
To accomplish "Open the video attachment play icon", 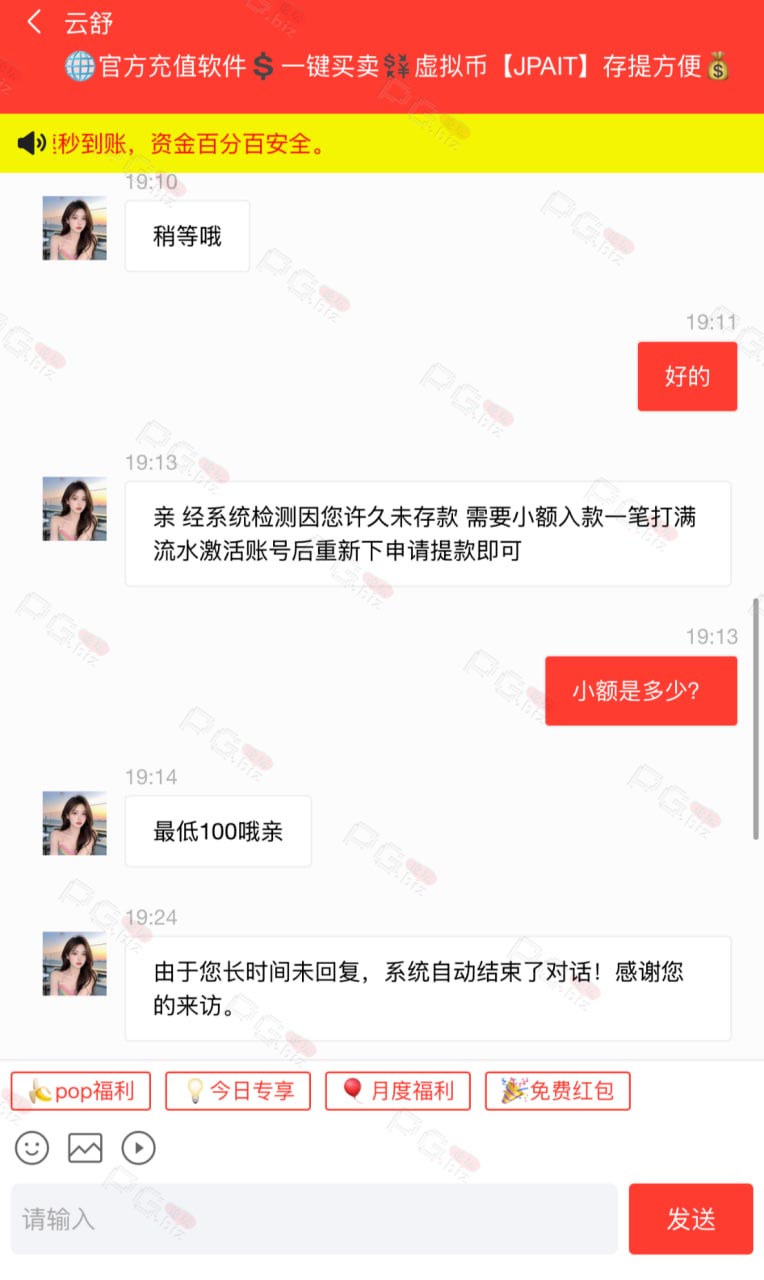I will click(x=138, y=1148).
